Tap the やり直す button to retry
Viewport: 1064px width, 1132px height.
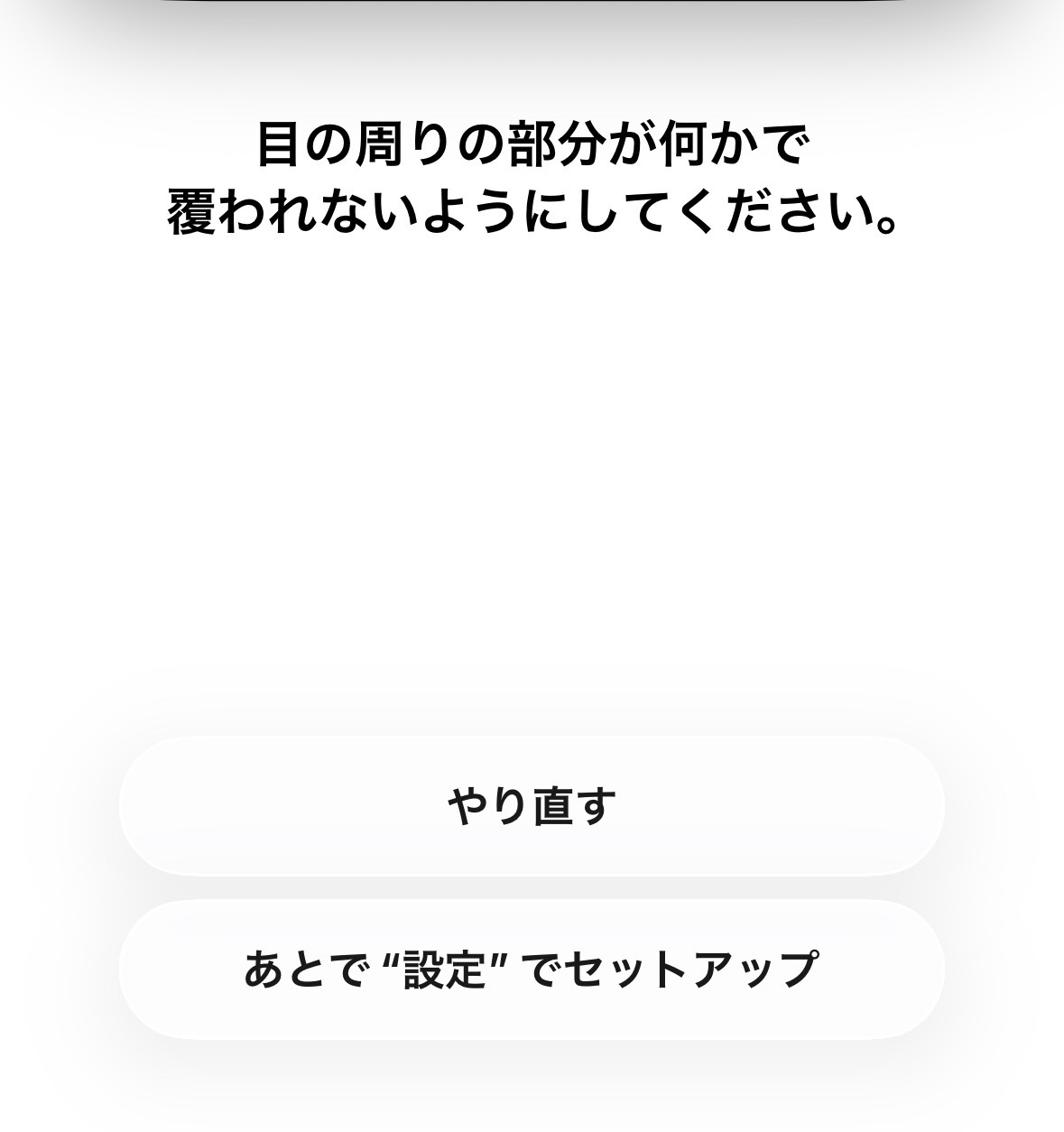pyautogui.click(x=532, y=805)
